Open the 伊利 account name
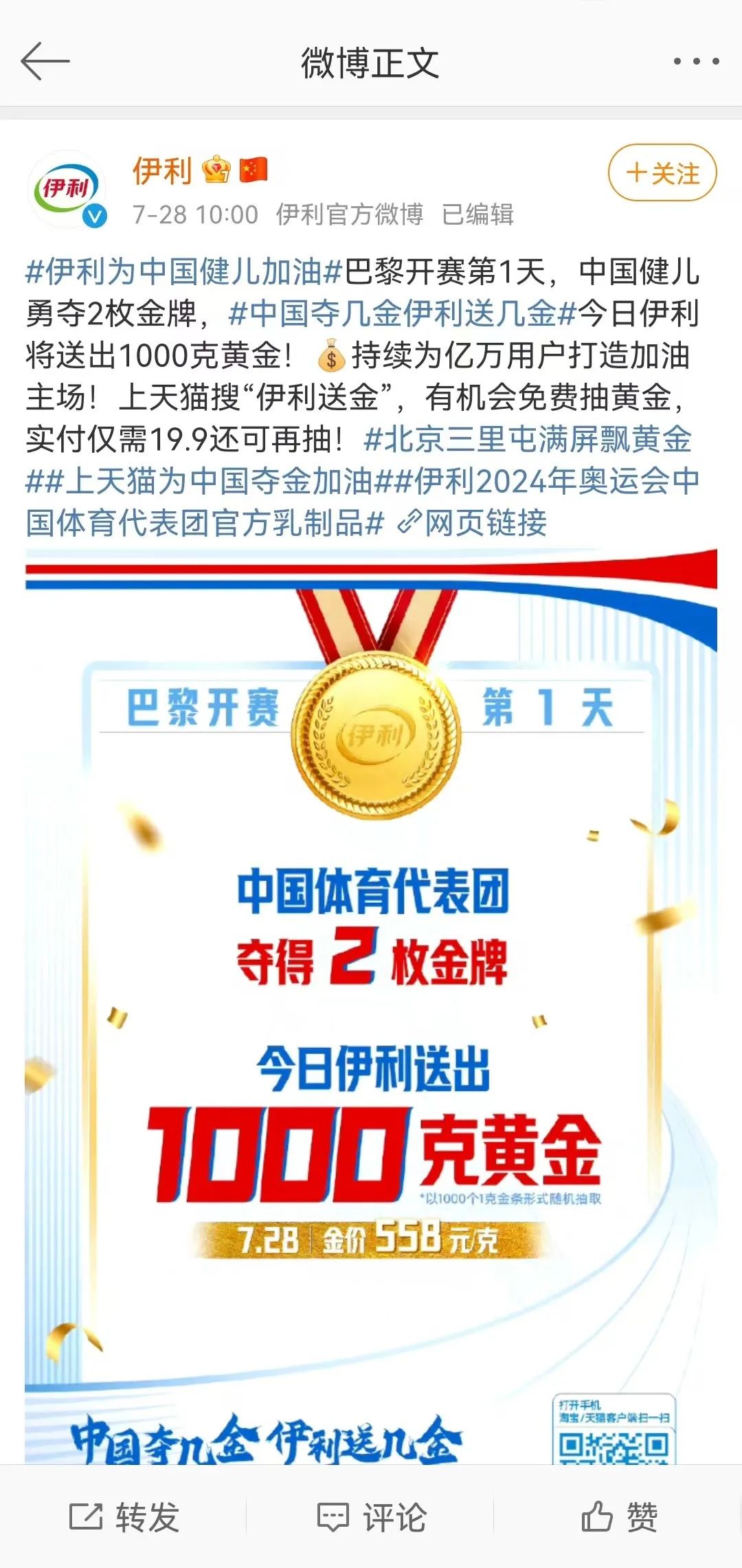The image size is (742, 1568). (162, 170)
